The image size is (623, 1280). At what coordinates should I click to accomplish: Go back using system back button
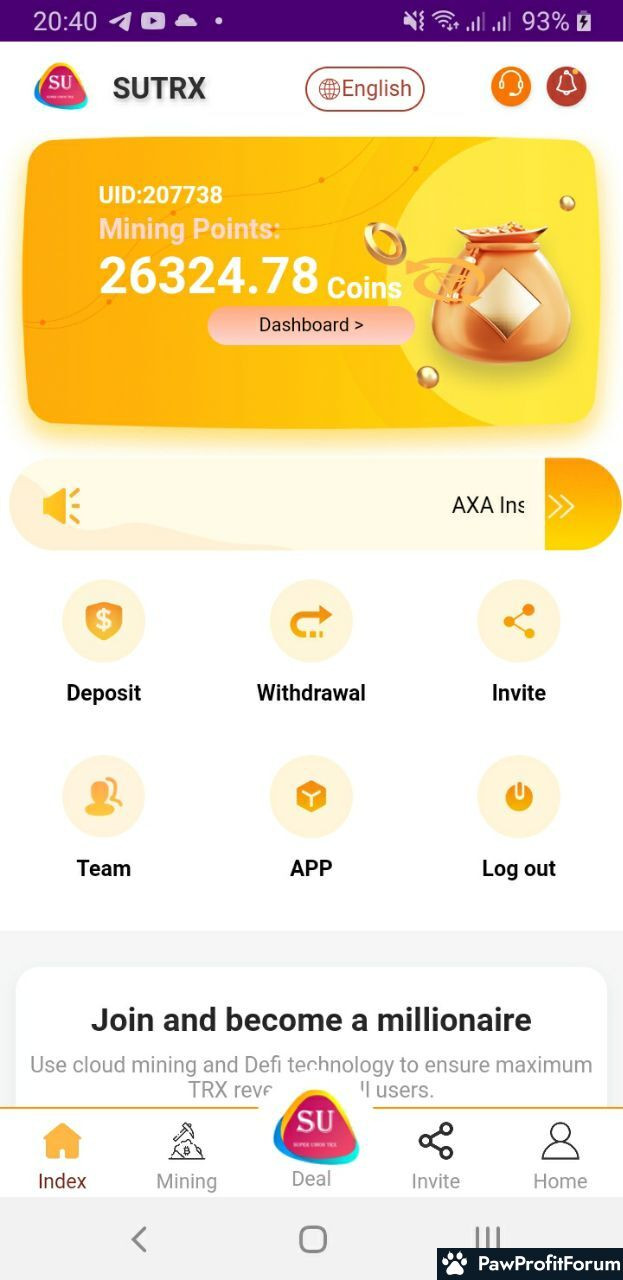click(139, 1240)
